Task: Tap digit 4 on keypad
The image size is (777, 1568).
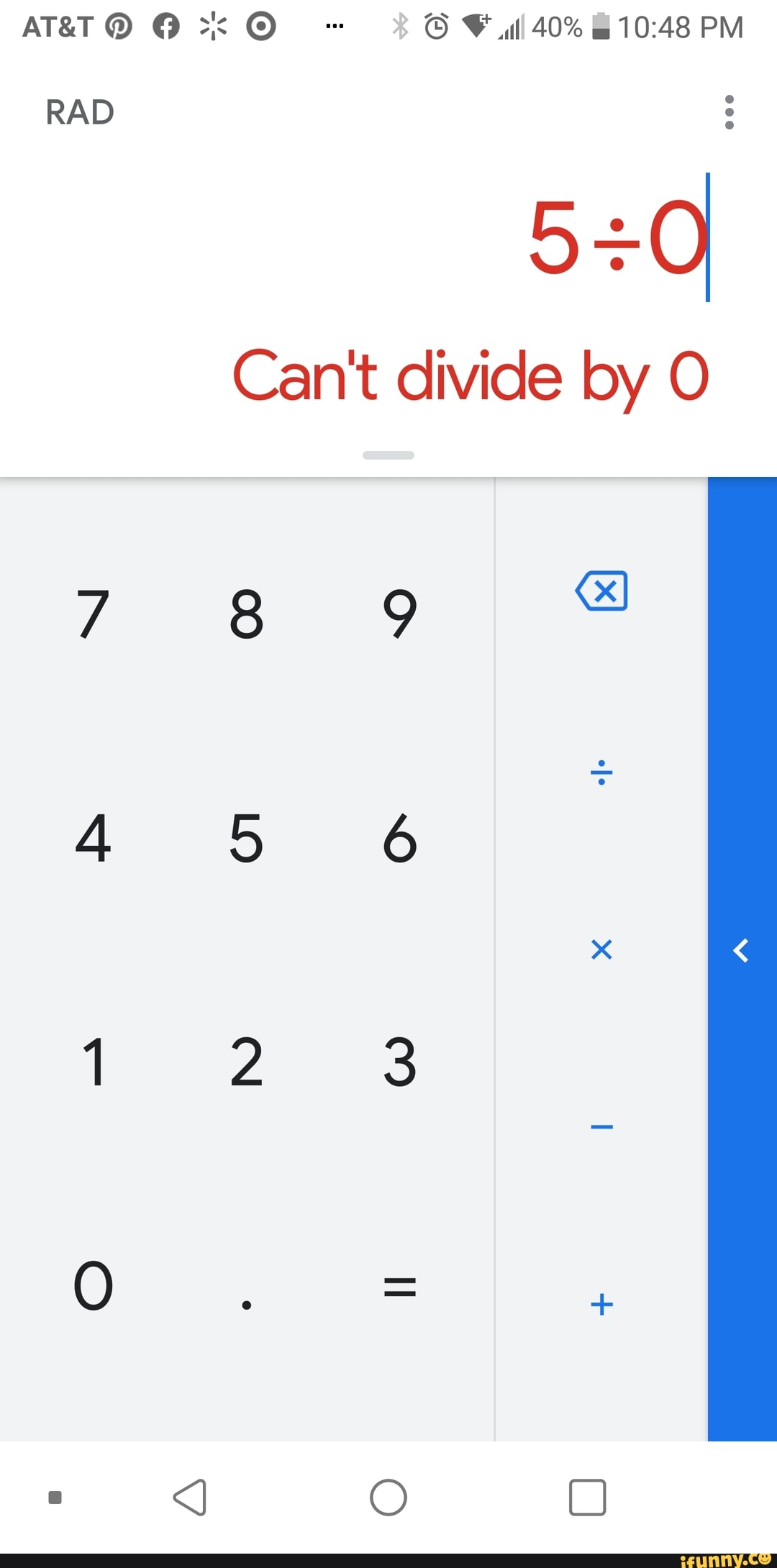Action: [x=93, y=838]
